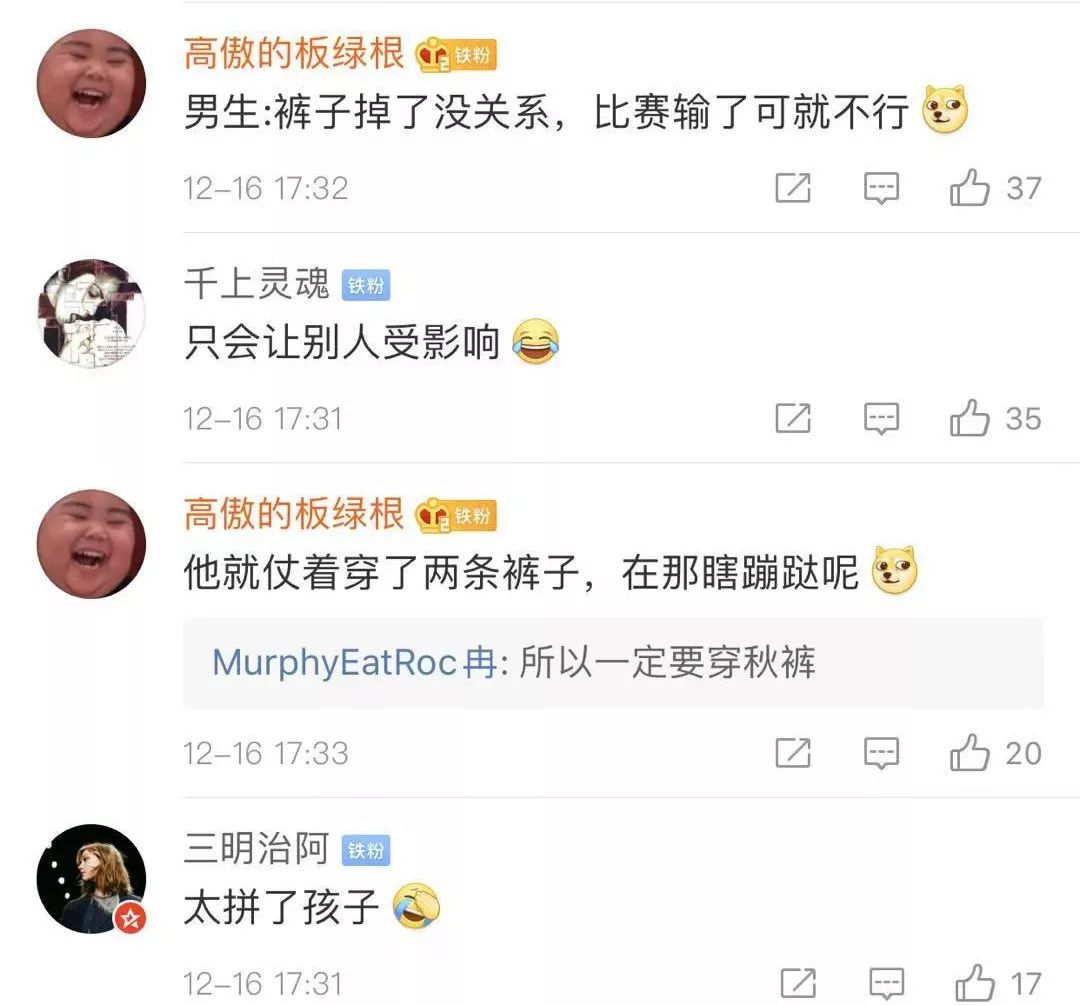Open 三明治阿's username link
Screen dimensions: 1080x1005
click(x=256, y=850)
